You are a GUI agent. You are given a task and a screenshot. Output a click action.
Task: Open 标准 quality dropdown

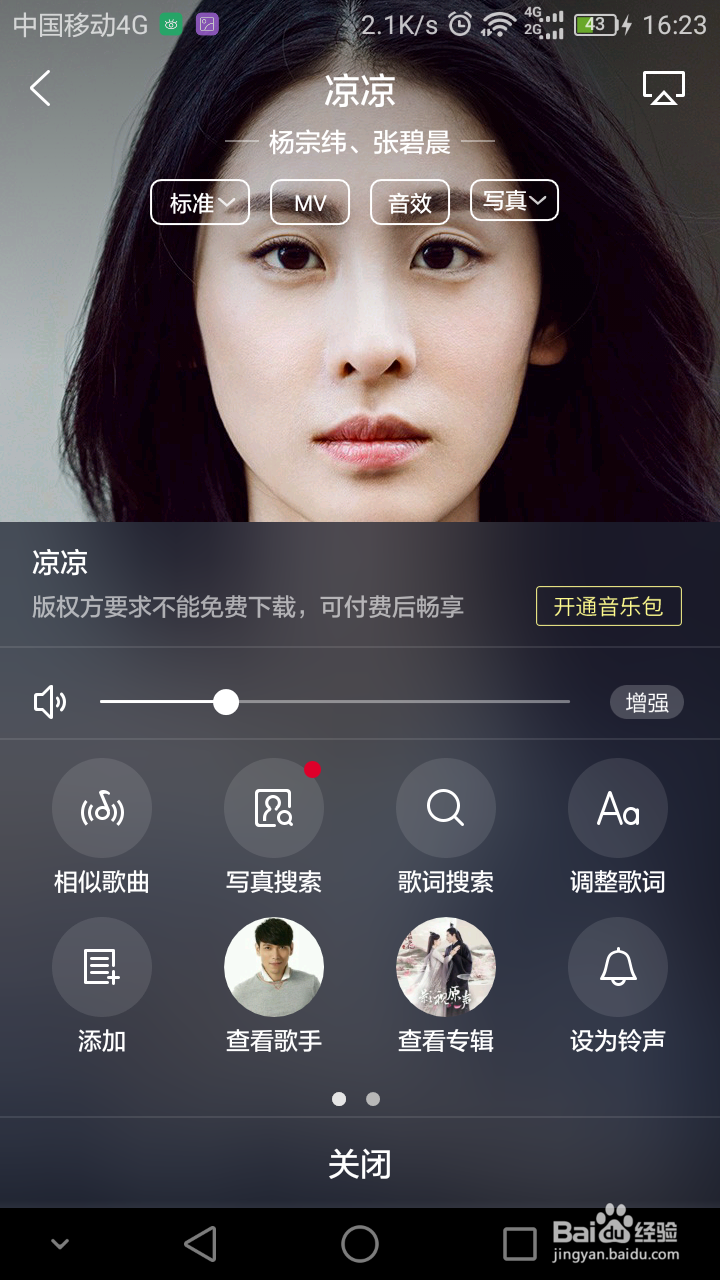[x=199, y=201]
